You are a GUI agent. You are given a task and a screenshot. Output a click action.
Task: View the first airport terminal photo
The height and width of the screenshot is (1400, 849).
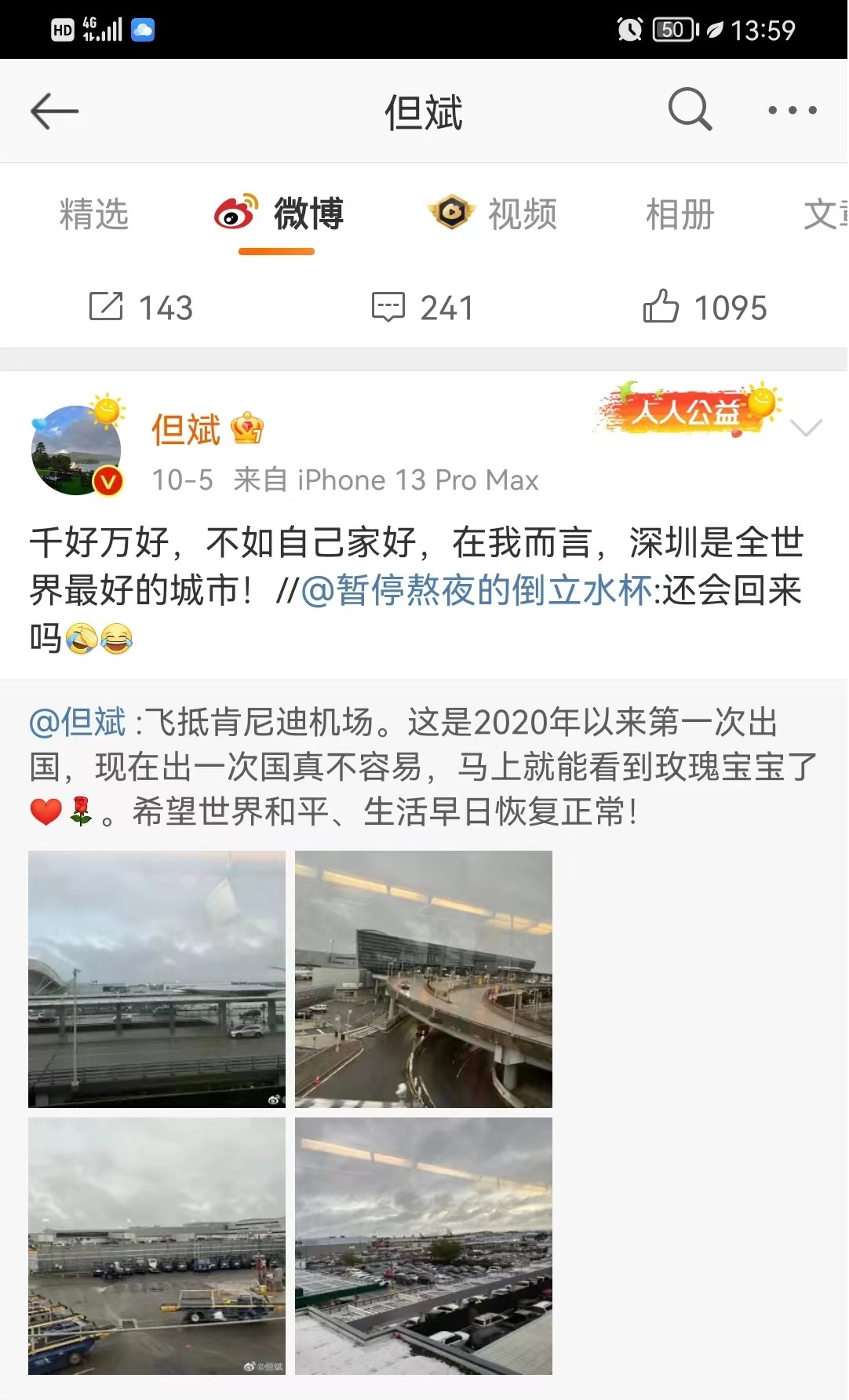(157, 979)
